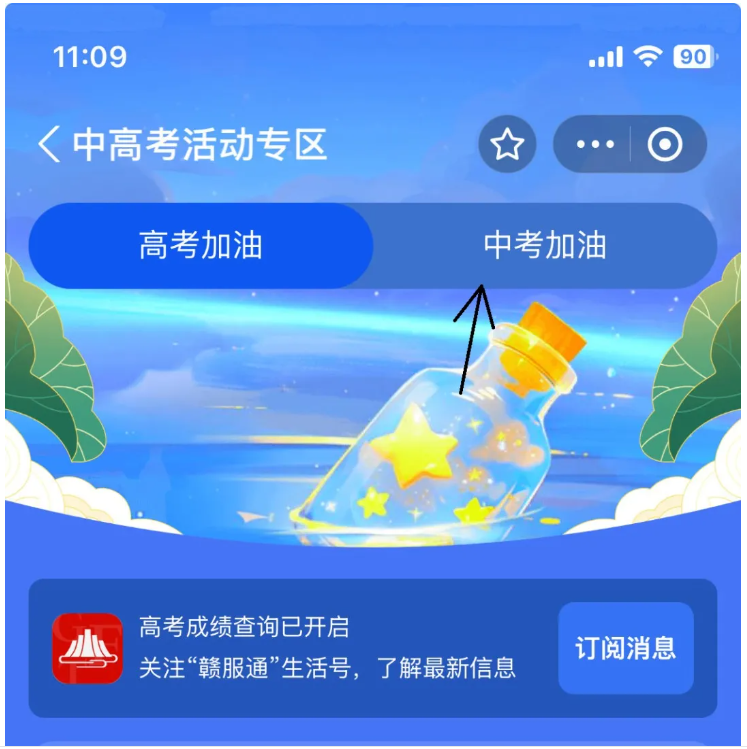Switch to the 高考加油 tab

click(201, 246)
